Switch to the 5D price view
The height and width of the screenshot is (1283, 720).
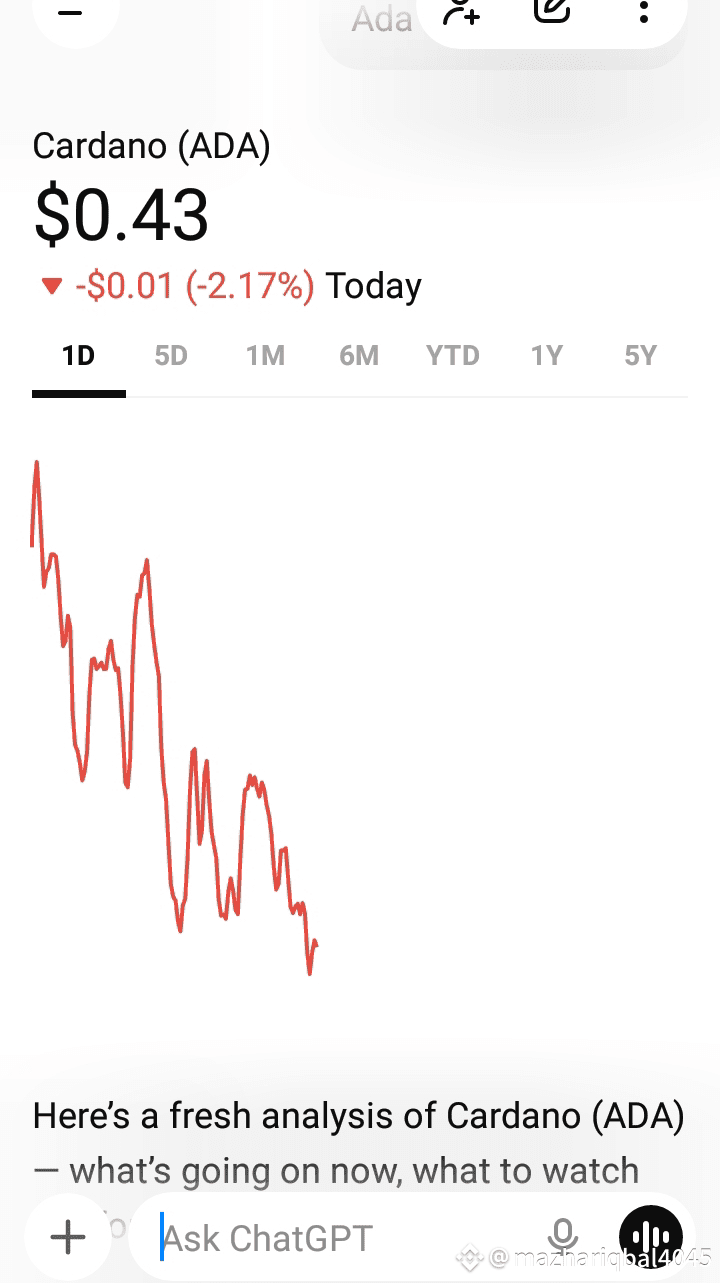[x=170, y=355]
